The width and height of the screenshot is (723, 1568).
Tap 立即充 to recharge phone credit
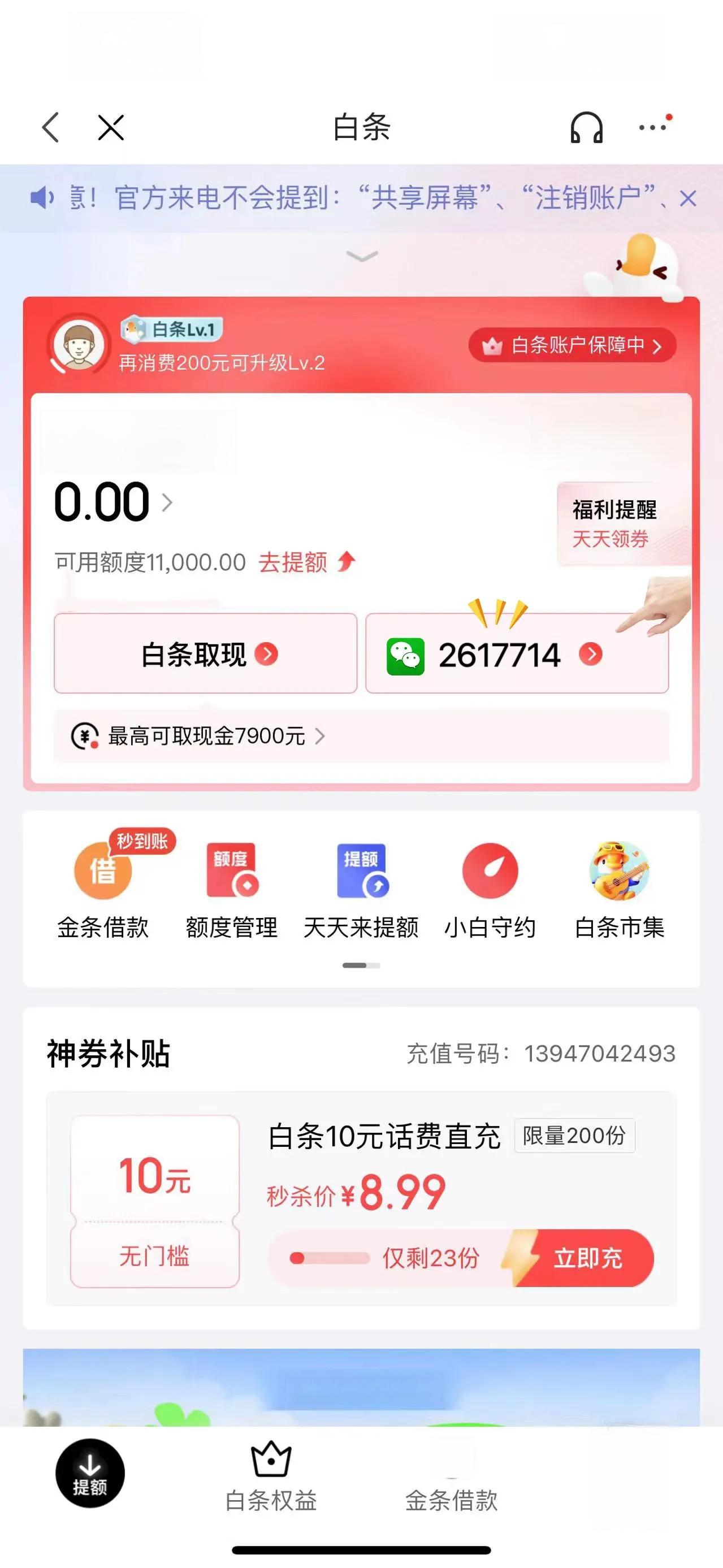click(586, 1258)
